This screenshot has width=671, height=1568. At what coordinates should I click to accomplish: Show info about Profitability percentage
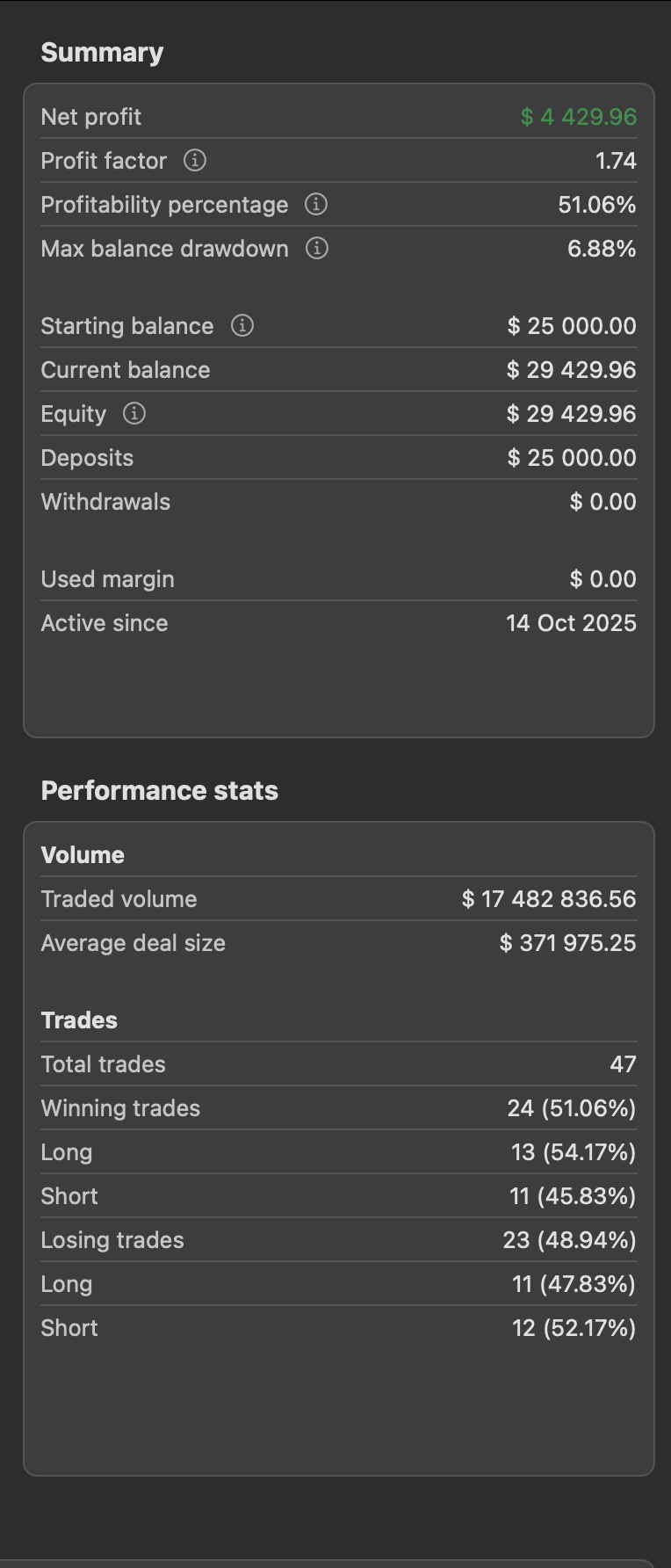tap(316, 204)
